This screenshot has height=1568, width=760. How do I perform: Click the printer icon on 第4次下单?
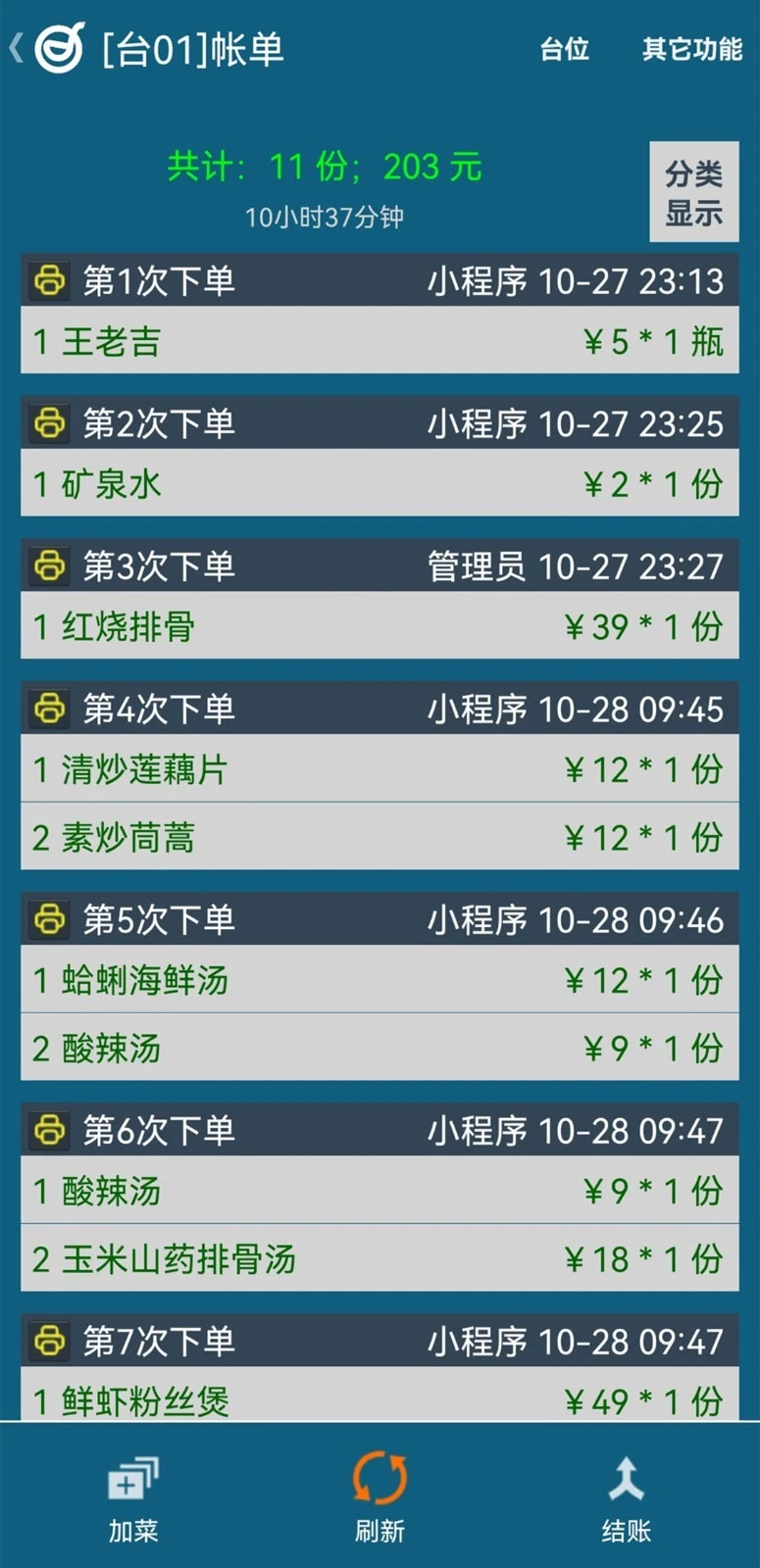(49, 709)
